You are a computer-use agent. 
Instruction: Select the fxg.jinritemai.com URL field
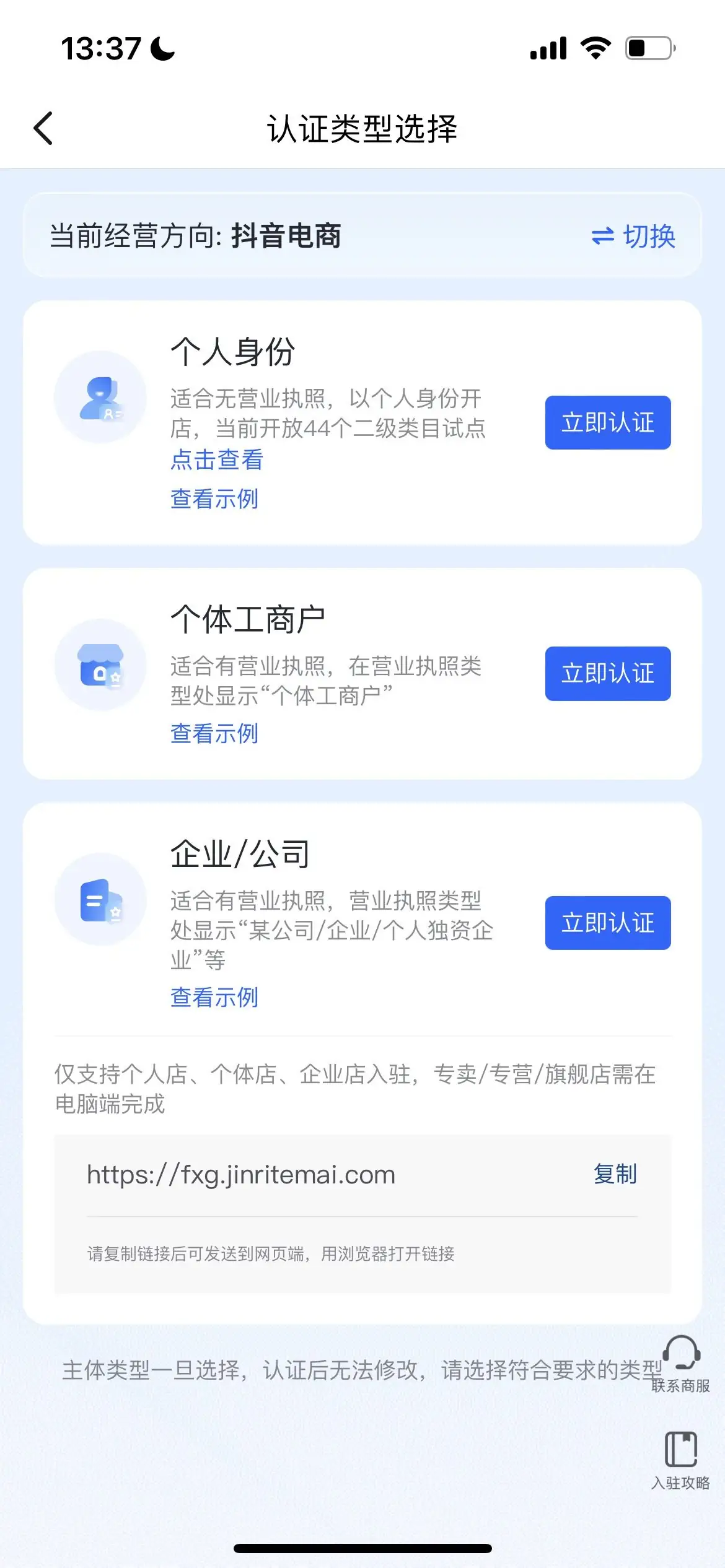[240, 1174]
